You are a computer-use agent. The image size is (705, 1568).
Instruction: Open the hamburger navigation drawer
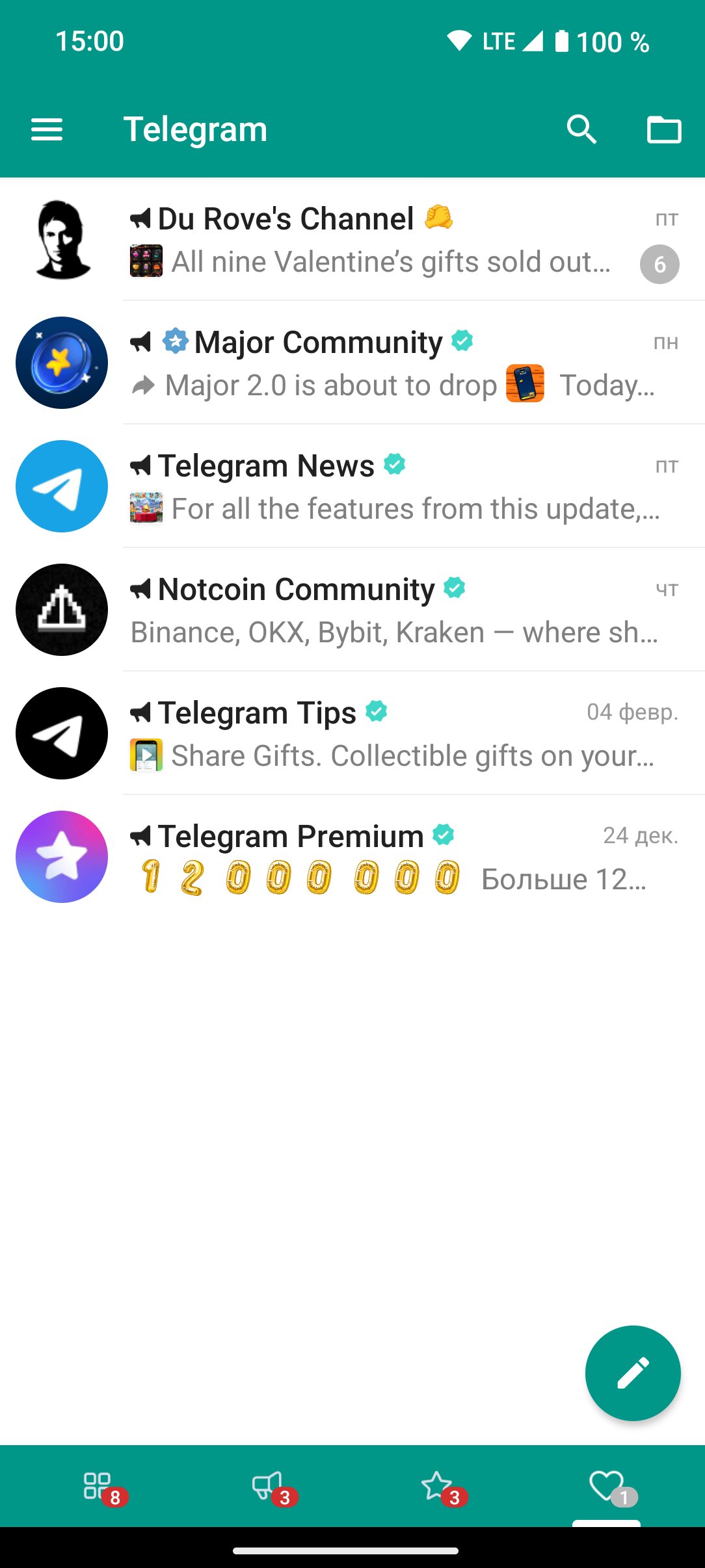click(x=47, y=129)
